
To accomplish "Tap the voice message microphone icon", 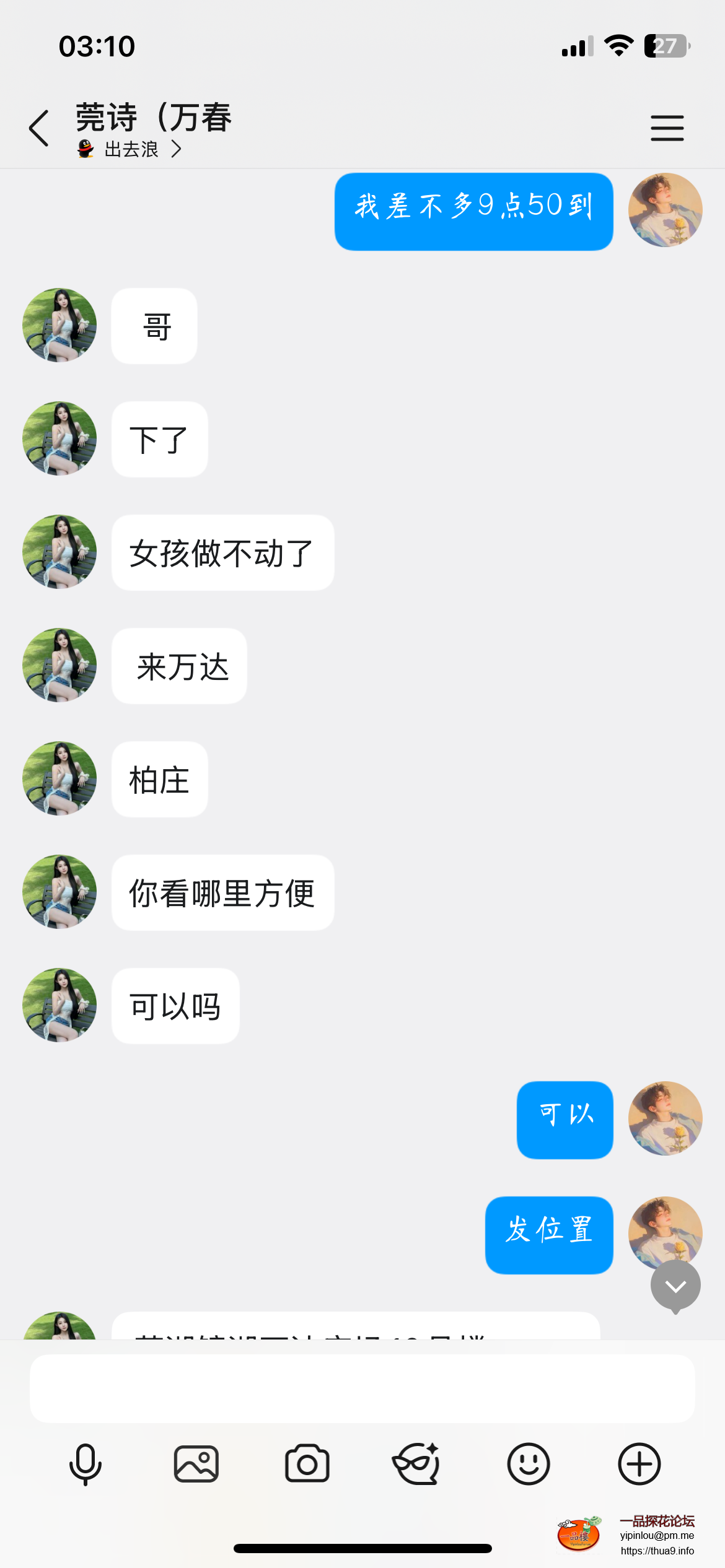I will (x=85, y=1464).
